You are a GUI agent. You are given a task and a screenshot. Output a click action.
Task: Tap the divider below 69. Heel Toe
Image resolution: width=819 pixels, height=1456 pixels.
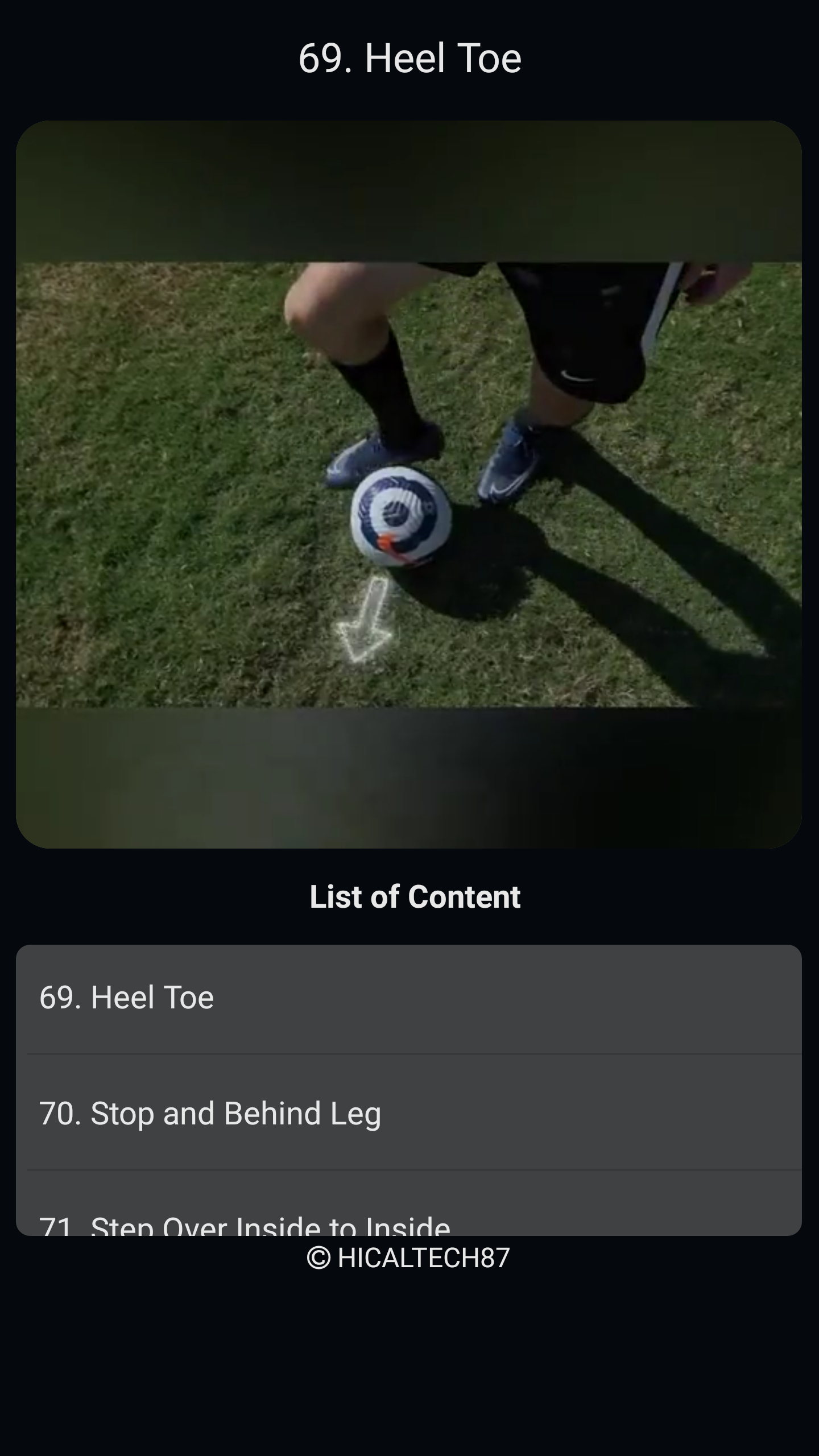[409, 1055]
